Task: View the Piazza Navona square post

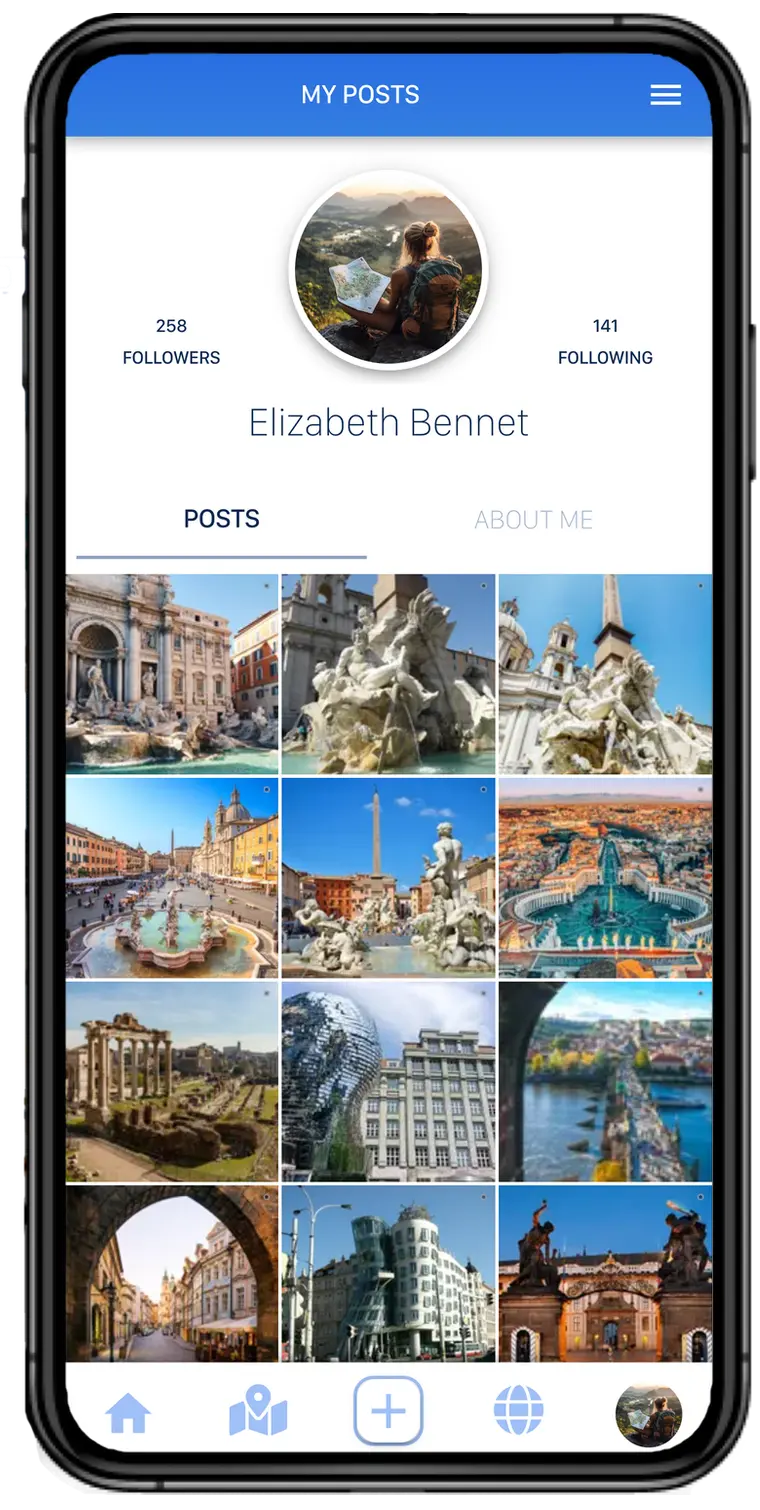Action: click(172, 878)
